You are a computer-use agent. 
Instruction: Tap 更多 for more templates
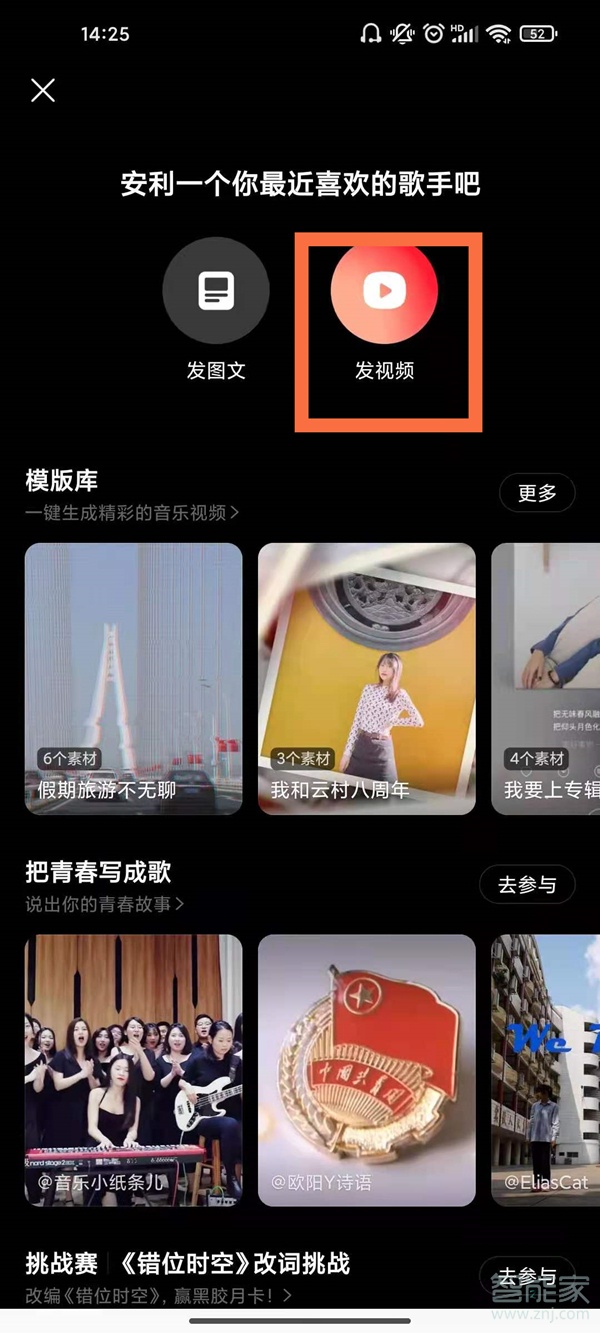(537, 493)
